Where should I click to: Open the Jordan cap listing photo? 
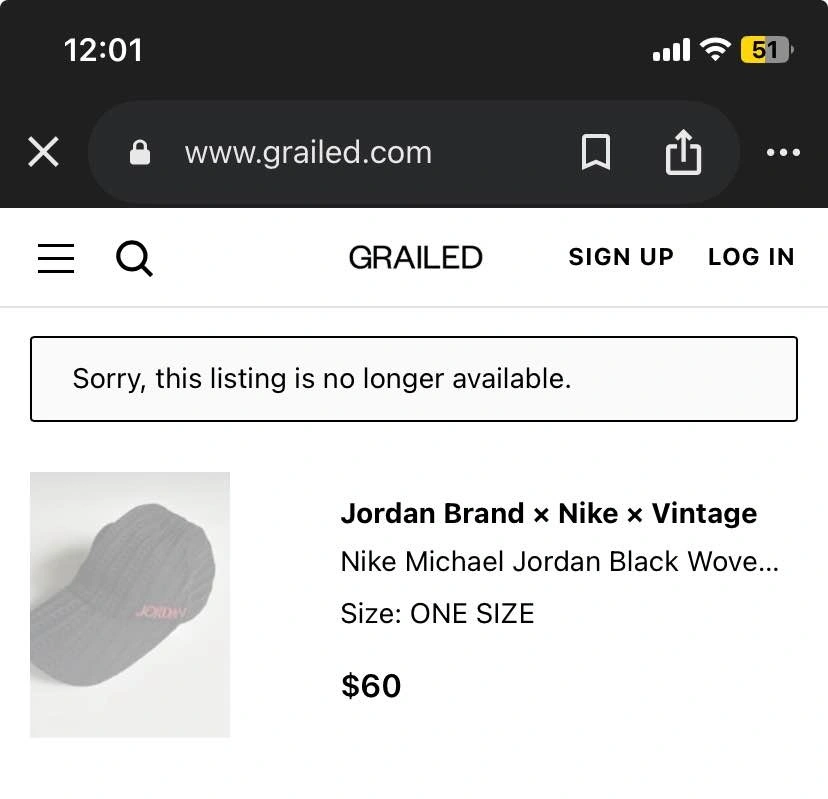tap(130, 605)
